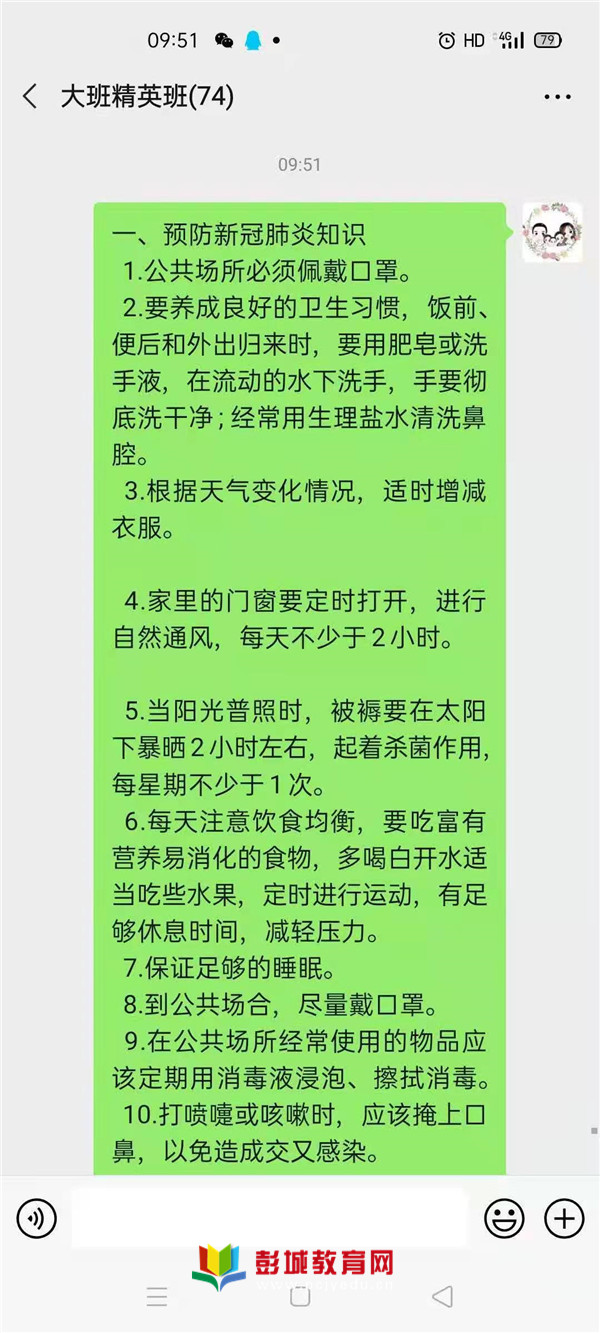The height and width of the screenshot is (1333, 600).
Task: Switch to voice message input
Action: coord(37,1218)
